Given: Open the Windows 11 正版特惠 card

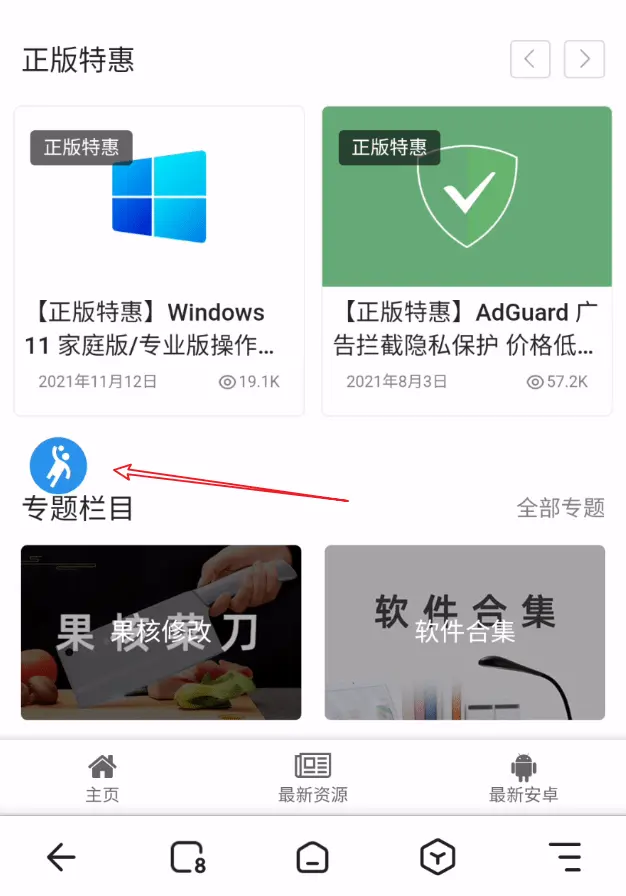Looking at the screenshot, I should pyautogui.click(x=159, y=260).
